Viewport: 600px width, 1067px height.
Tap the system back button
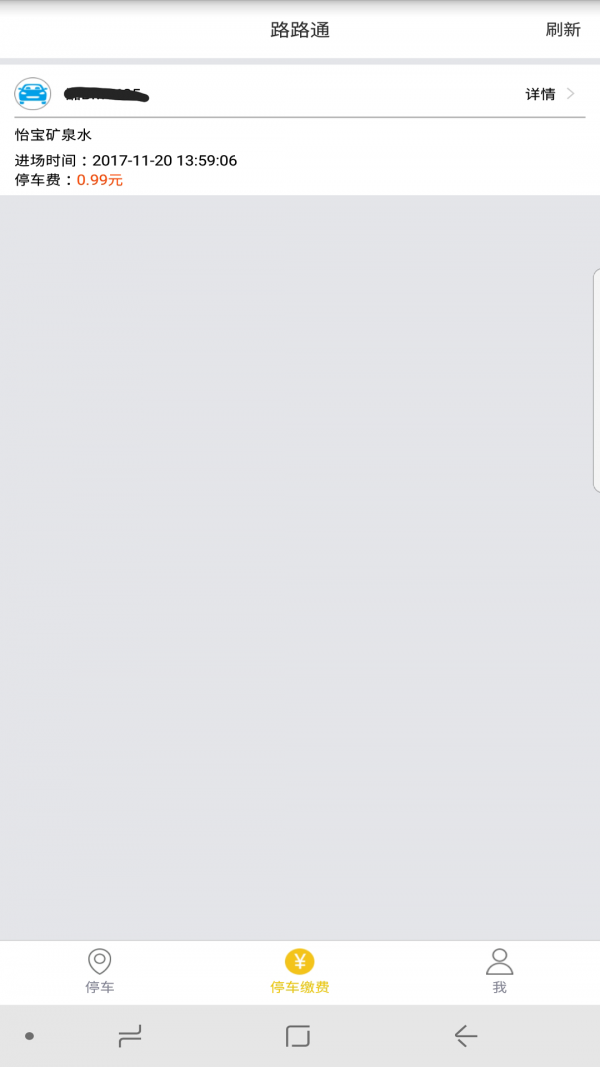click(466, 1036)
